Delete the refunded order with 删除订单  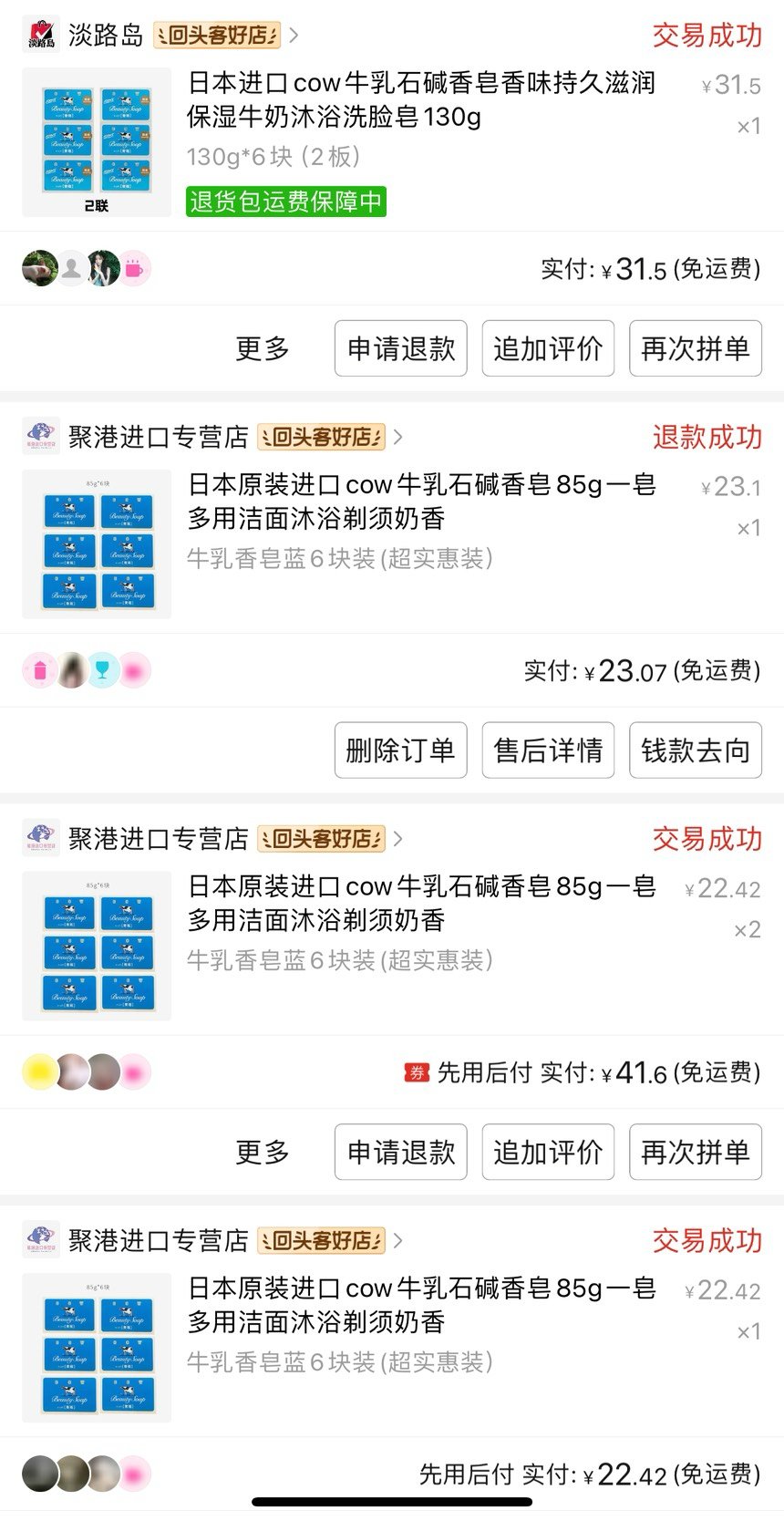pos(401,750)
